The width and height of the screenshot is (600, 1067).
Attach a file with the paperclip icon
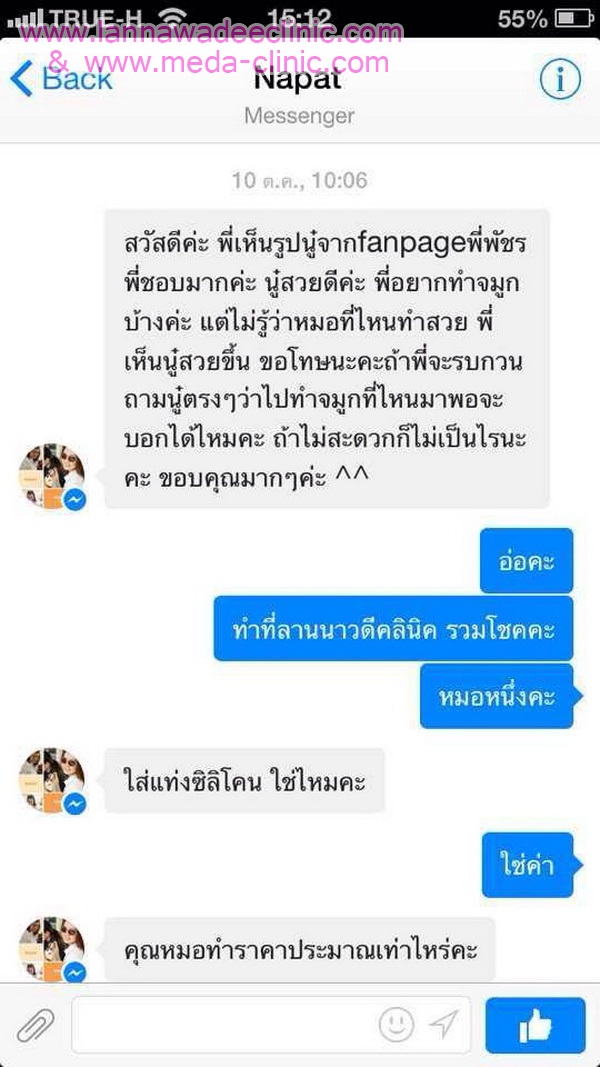[x=35, y=1025]
